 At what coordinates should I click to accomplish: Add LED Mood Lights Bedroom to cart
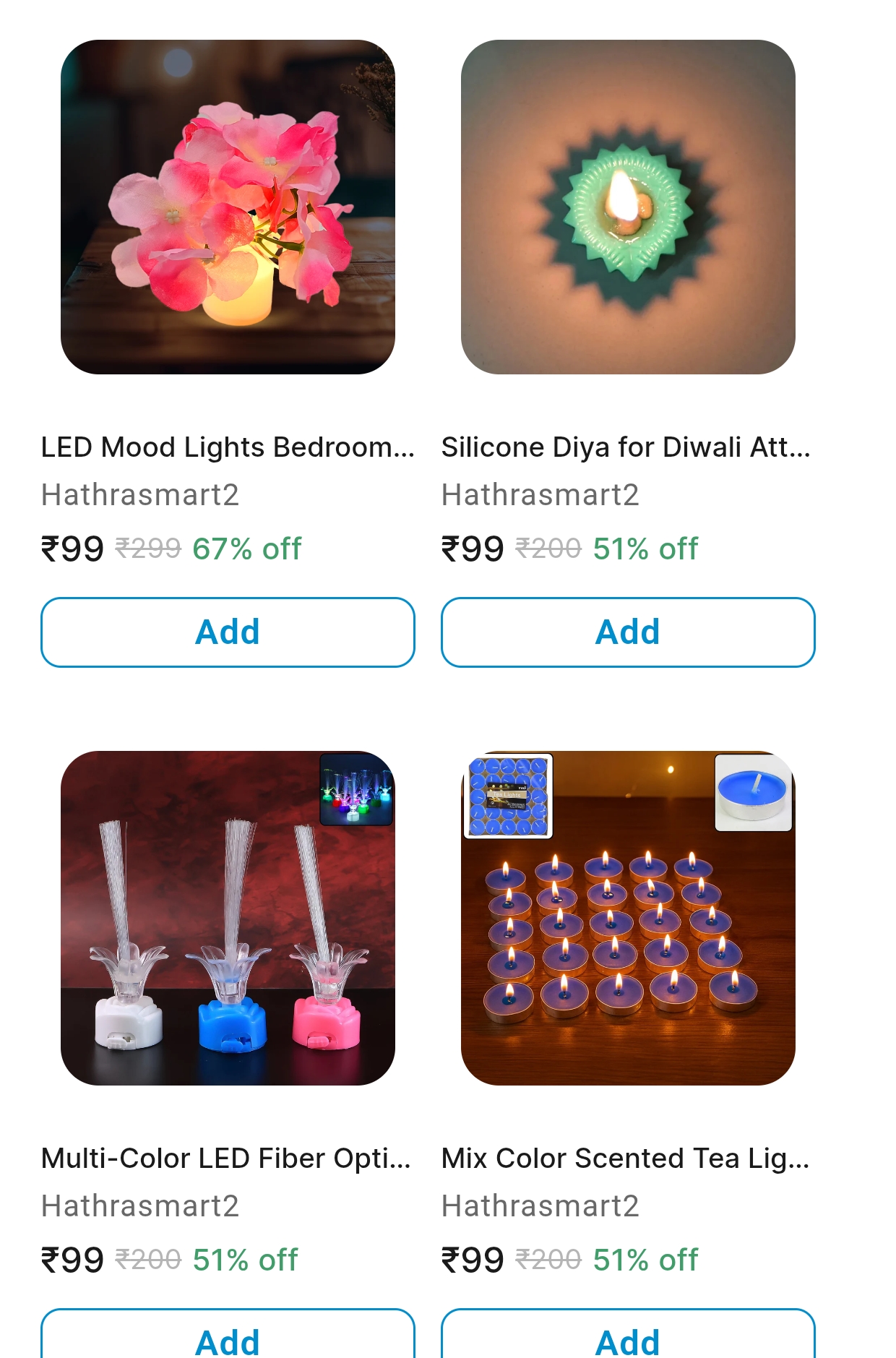tap(228, 632)
